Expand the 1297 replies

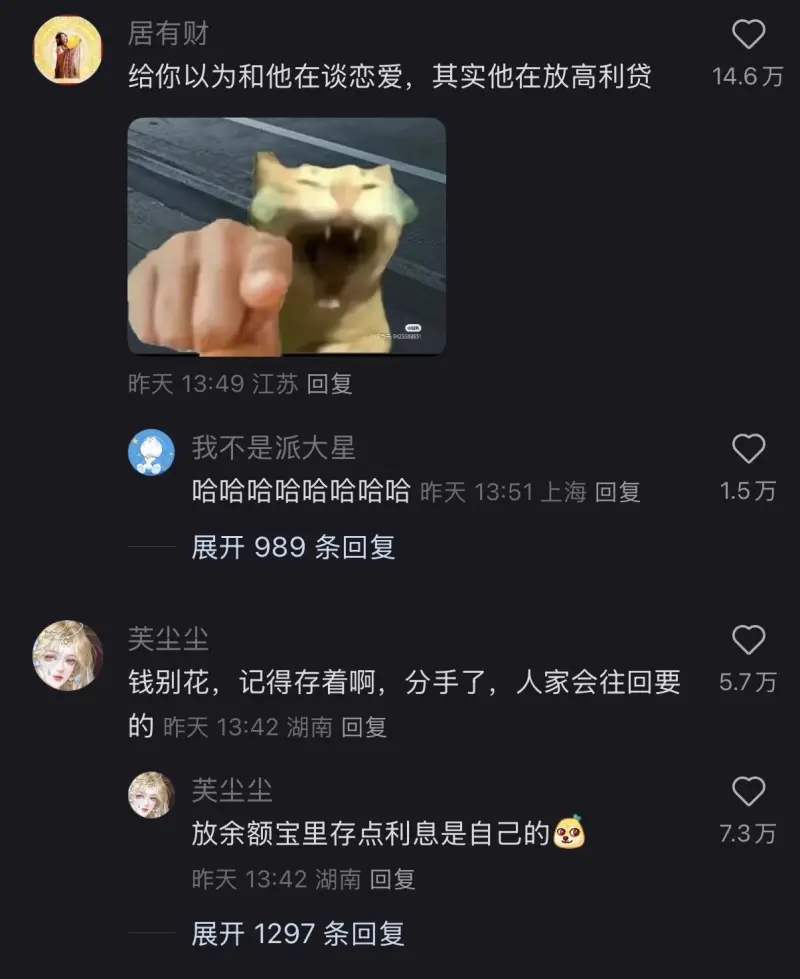pos(297,934)
